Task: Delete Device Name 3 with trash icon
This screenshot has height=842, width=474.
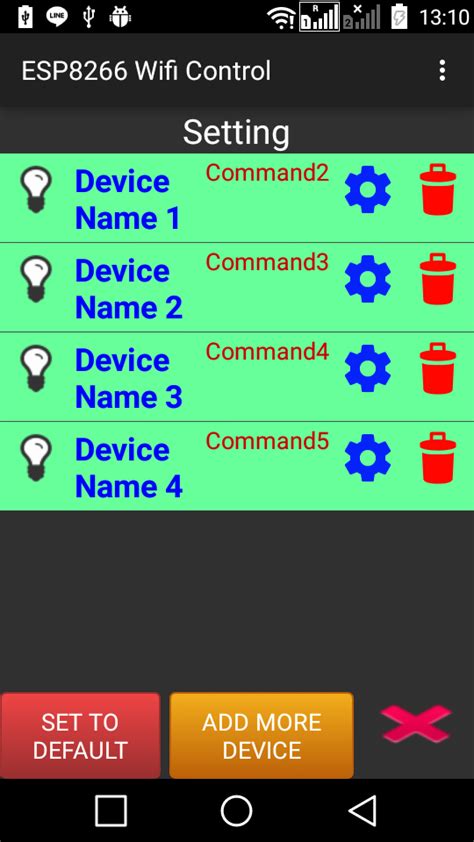Action: pos(438,368)
